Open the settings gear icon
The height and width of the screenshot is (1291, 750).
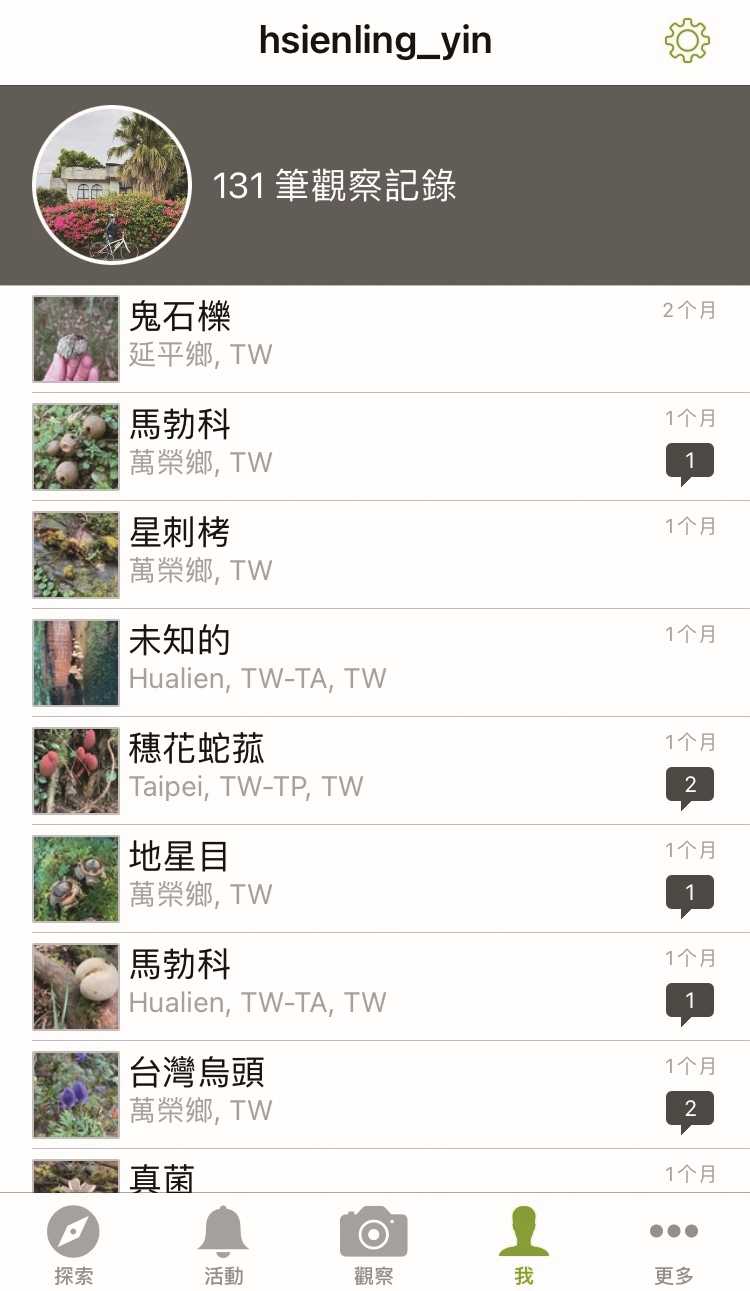[x=686, y=40]
